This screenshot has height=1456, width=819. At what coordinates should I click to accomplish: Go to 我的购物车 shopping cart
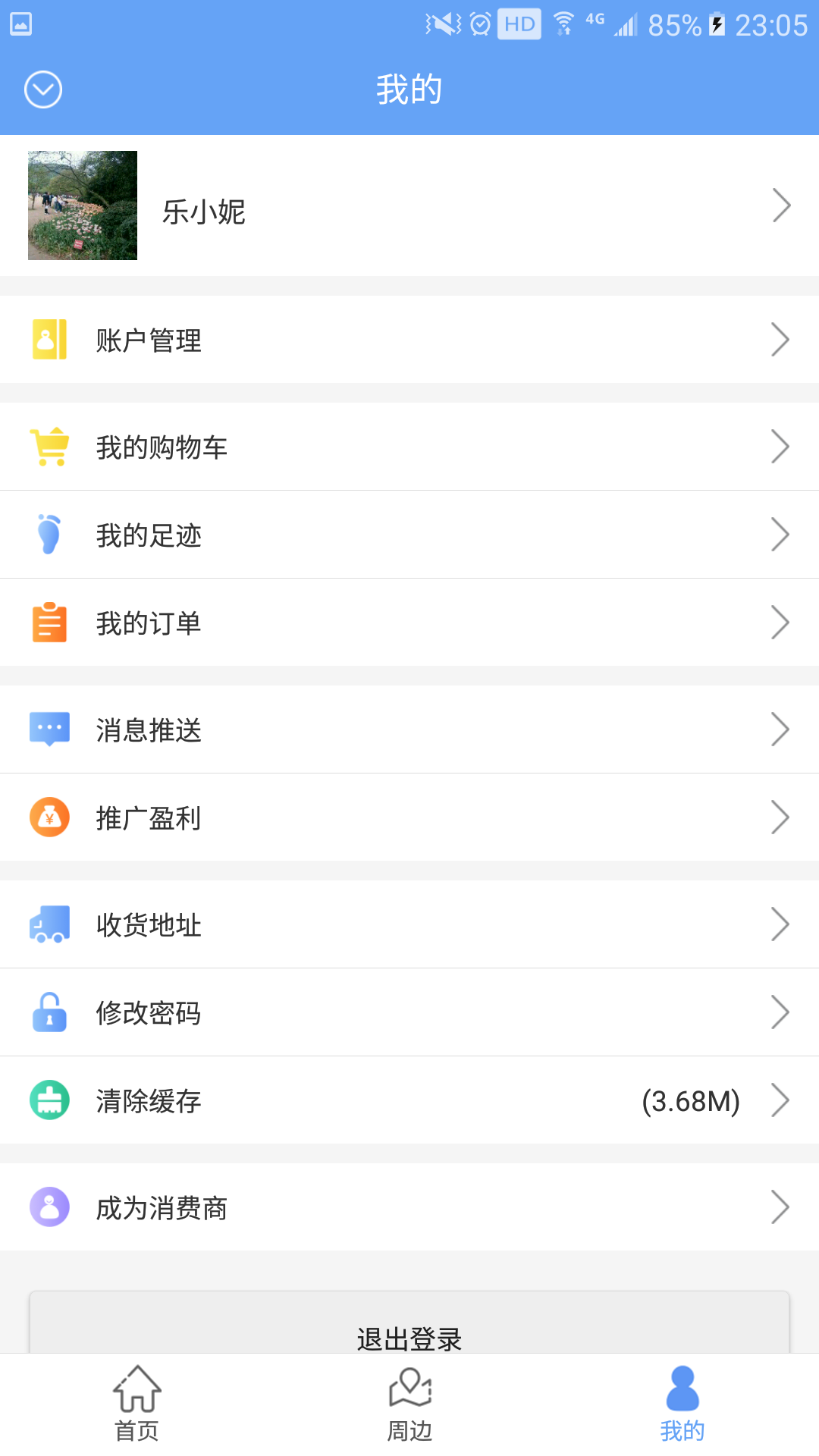pos(409,447)
